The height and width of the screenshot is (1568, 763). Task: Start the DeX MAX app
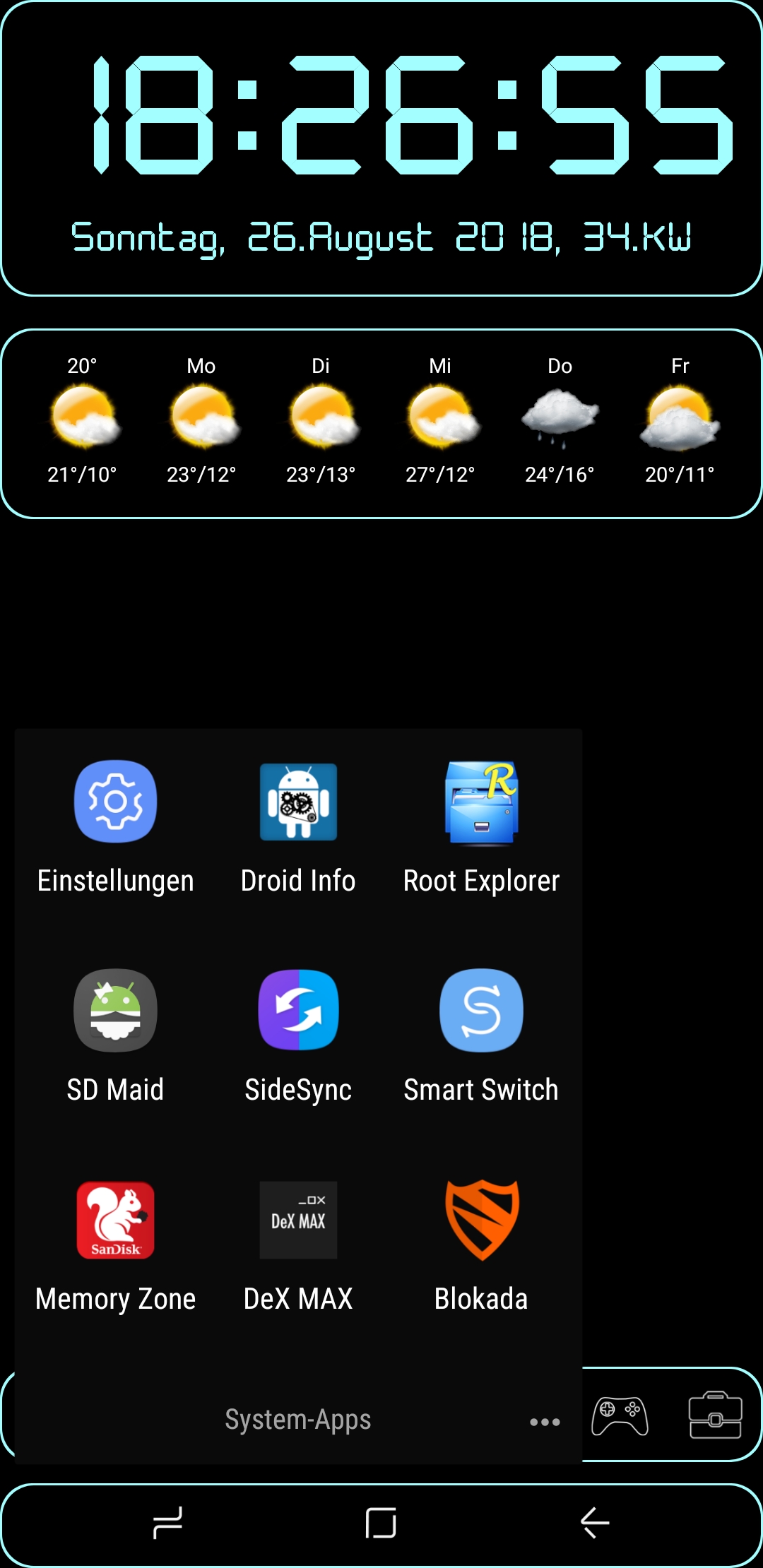(x=297, y=1220)
